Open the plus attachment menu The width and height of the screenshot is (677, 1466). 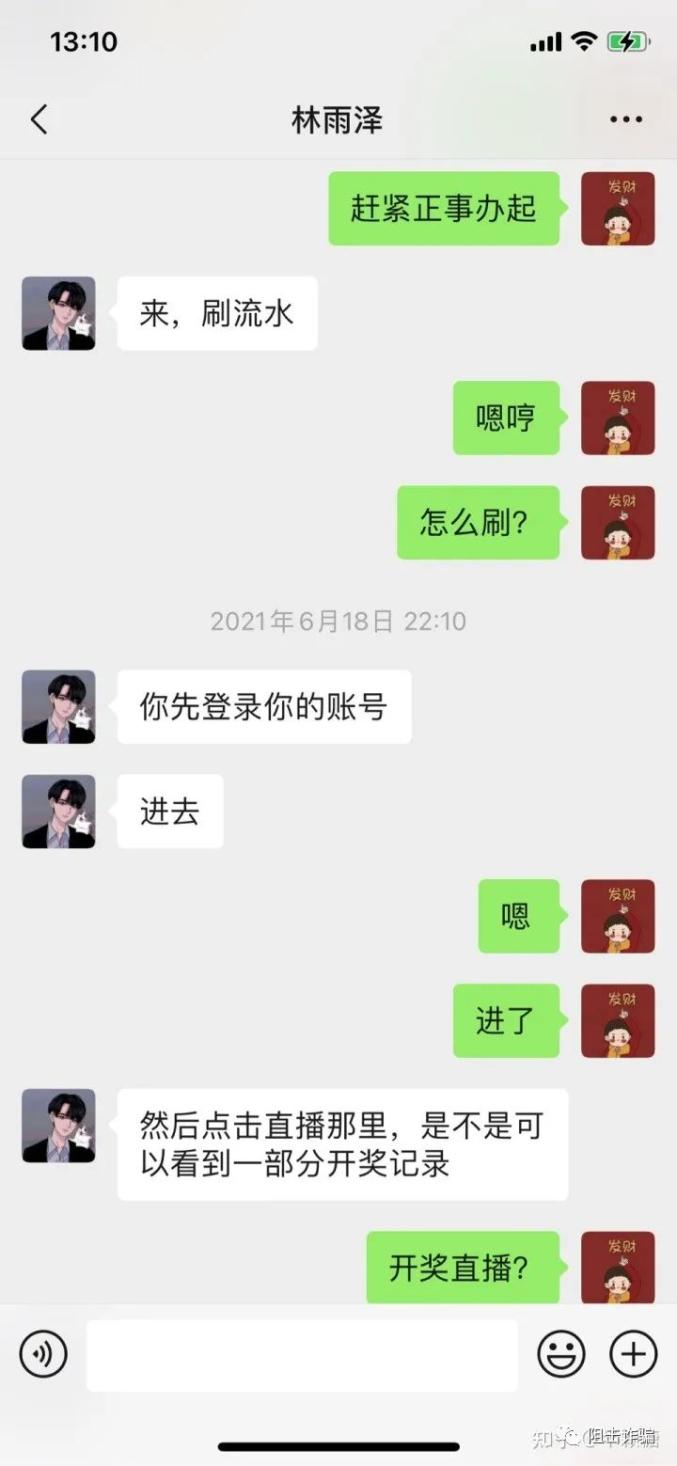[x=633, y=1355]
